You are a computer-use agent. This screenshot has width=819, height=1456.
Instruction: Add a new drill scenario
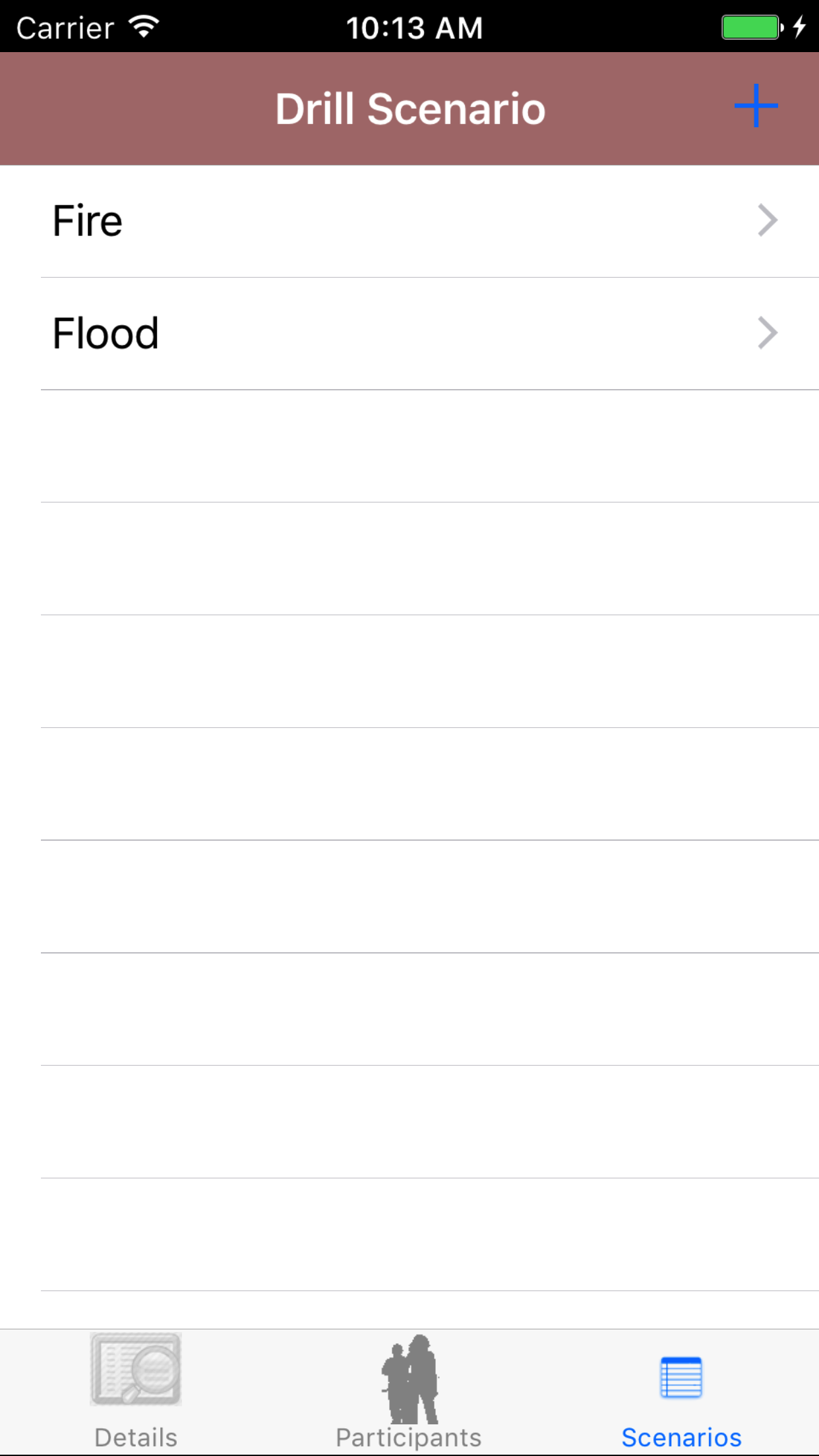pos(756,106)
